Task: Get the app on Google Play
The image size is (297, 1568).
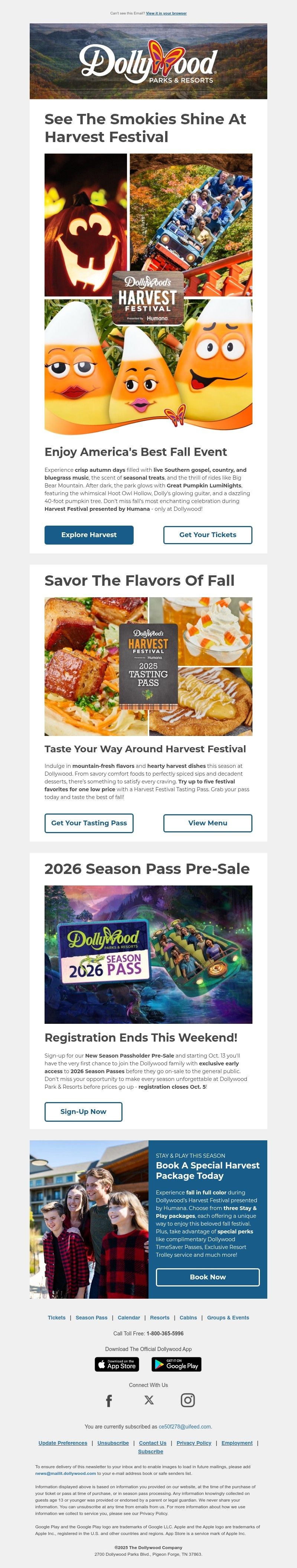Action: pyautogui.click(x=176, y=1364)
